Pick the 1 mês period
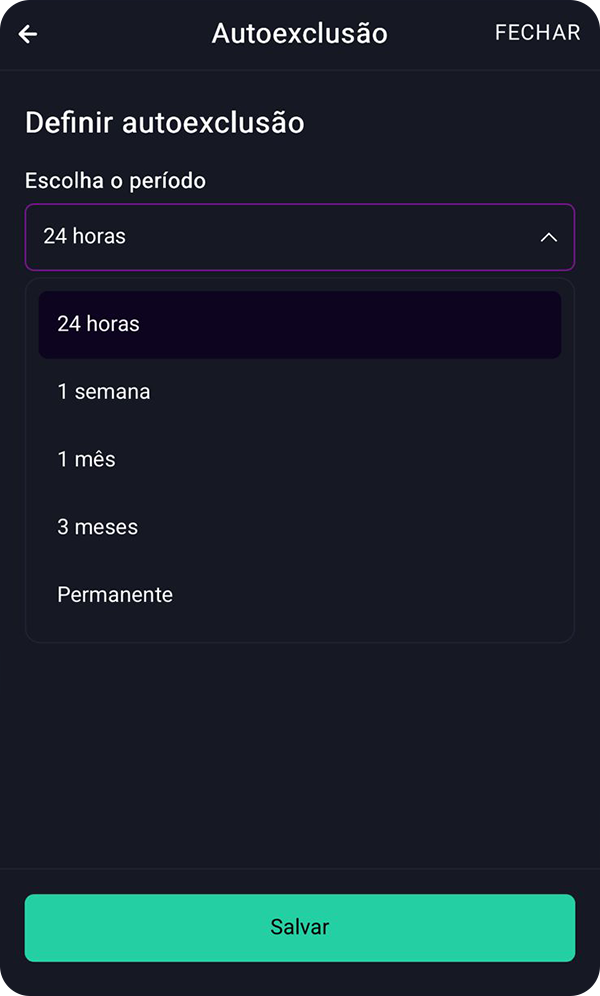Viewport: 600px width, 996px height. tap(299, 459)
